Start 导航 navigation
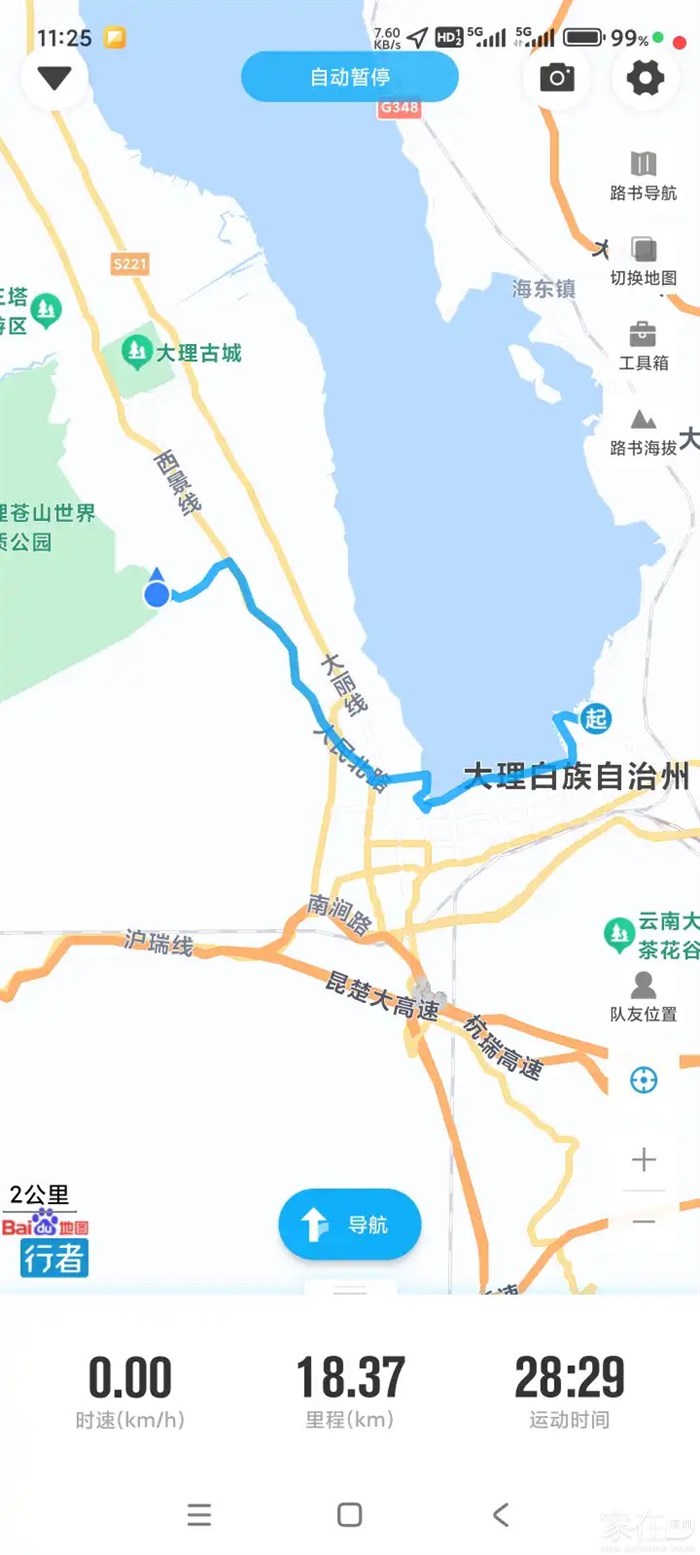 [x=349, y=1224]
